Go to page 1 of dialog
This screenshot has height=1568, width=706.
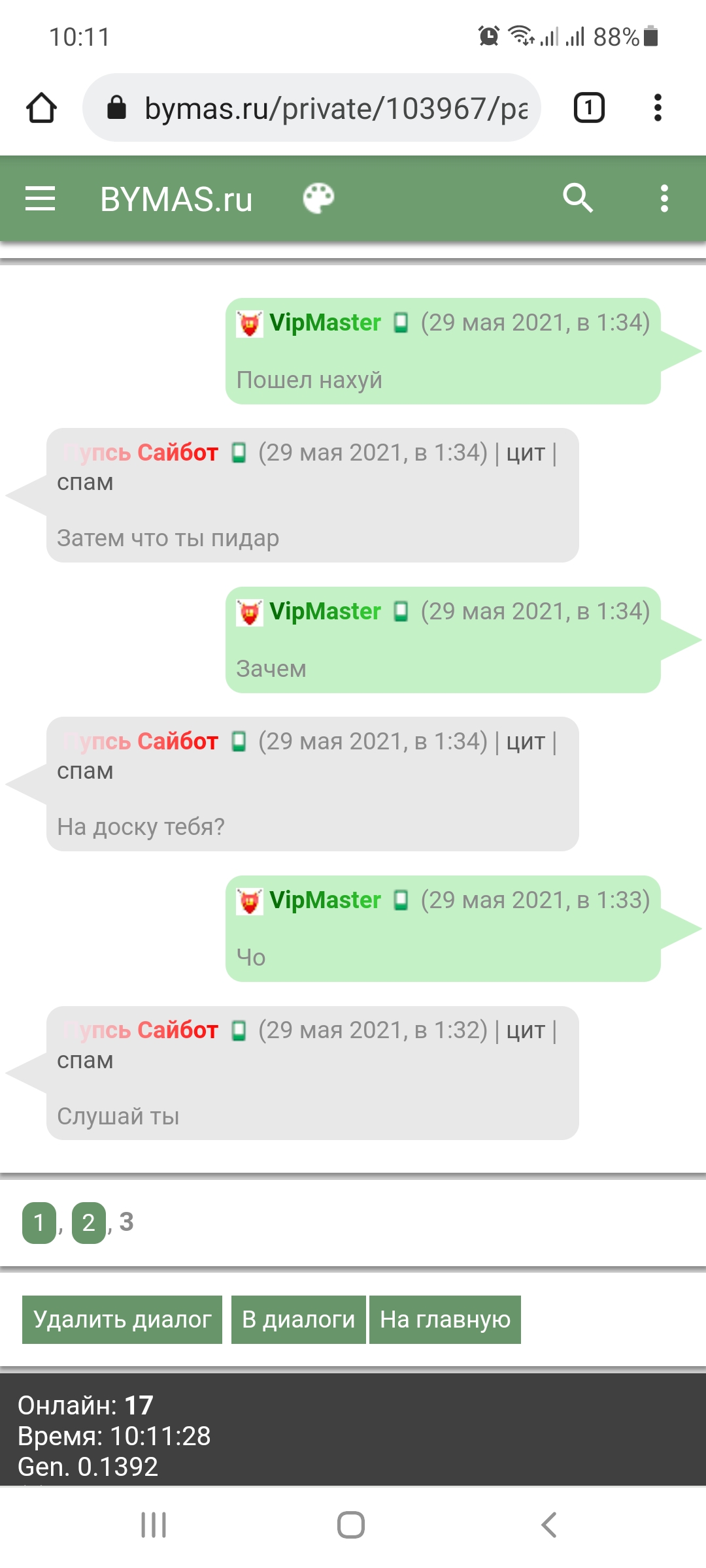[x=39, y=1222]
